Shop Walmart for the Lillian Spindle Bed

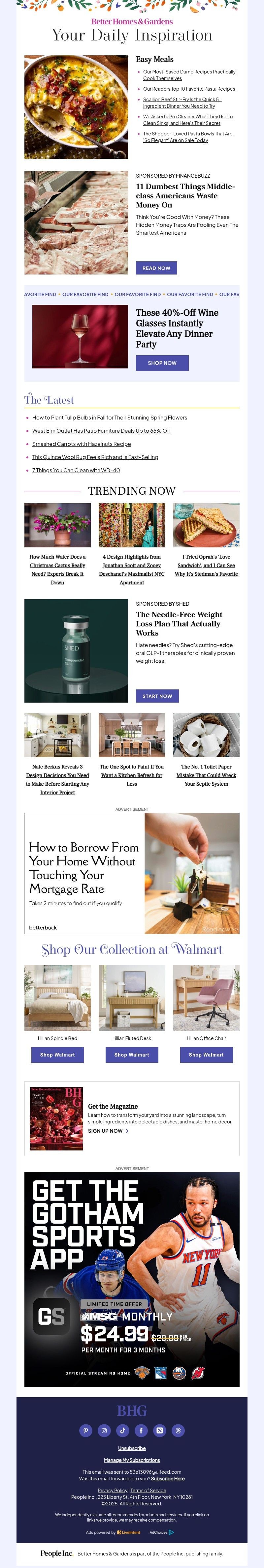coord(57,1055)
